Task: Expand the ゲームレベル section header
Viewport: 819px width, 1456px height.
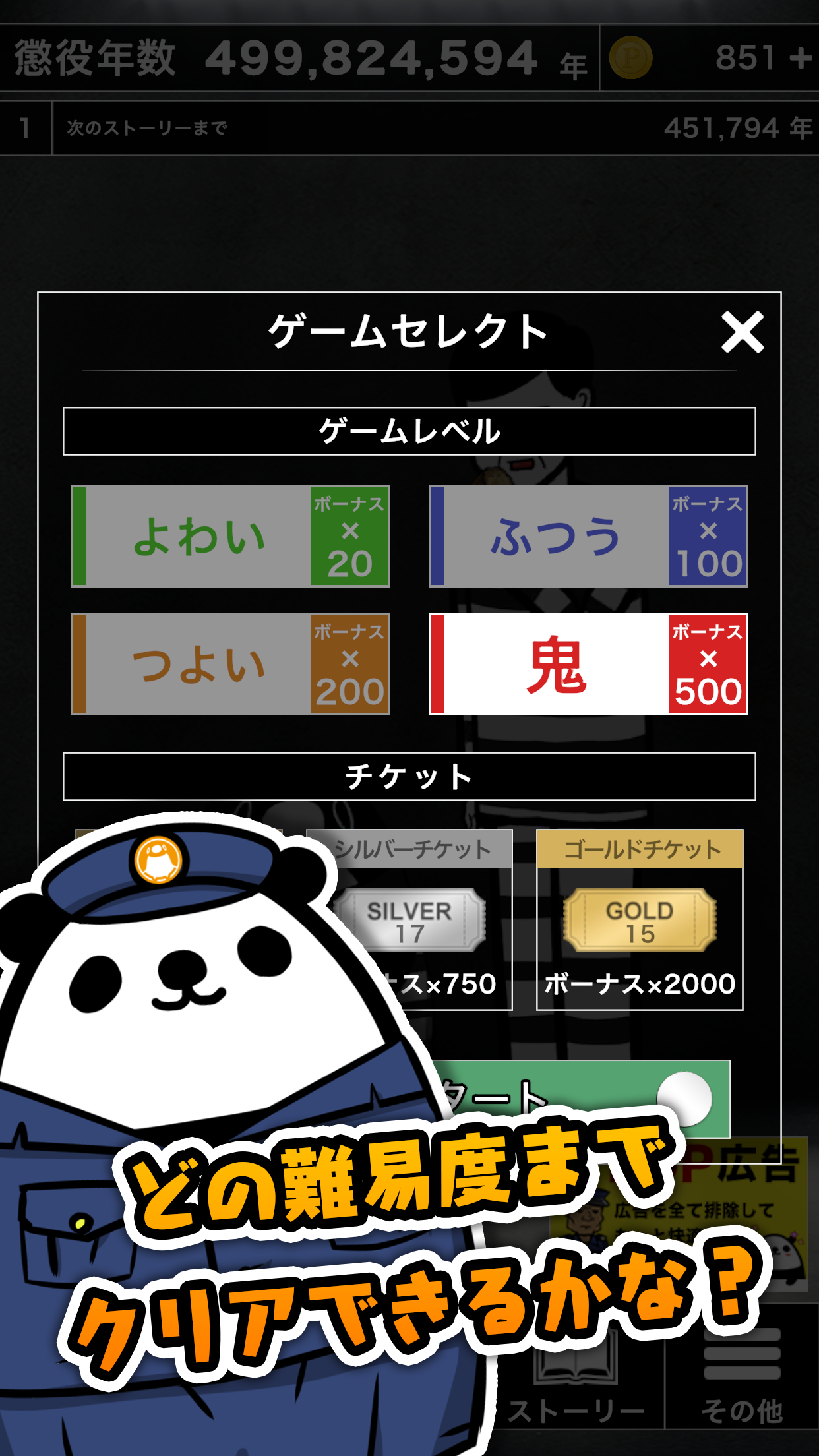Action: [409, 430]
